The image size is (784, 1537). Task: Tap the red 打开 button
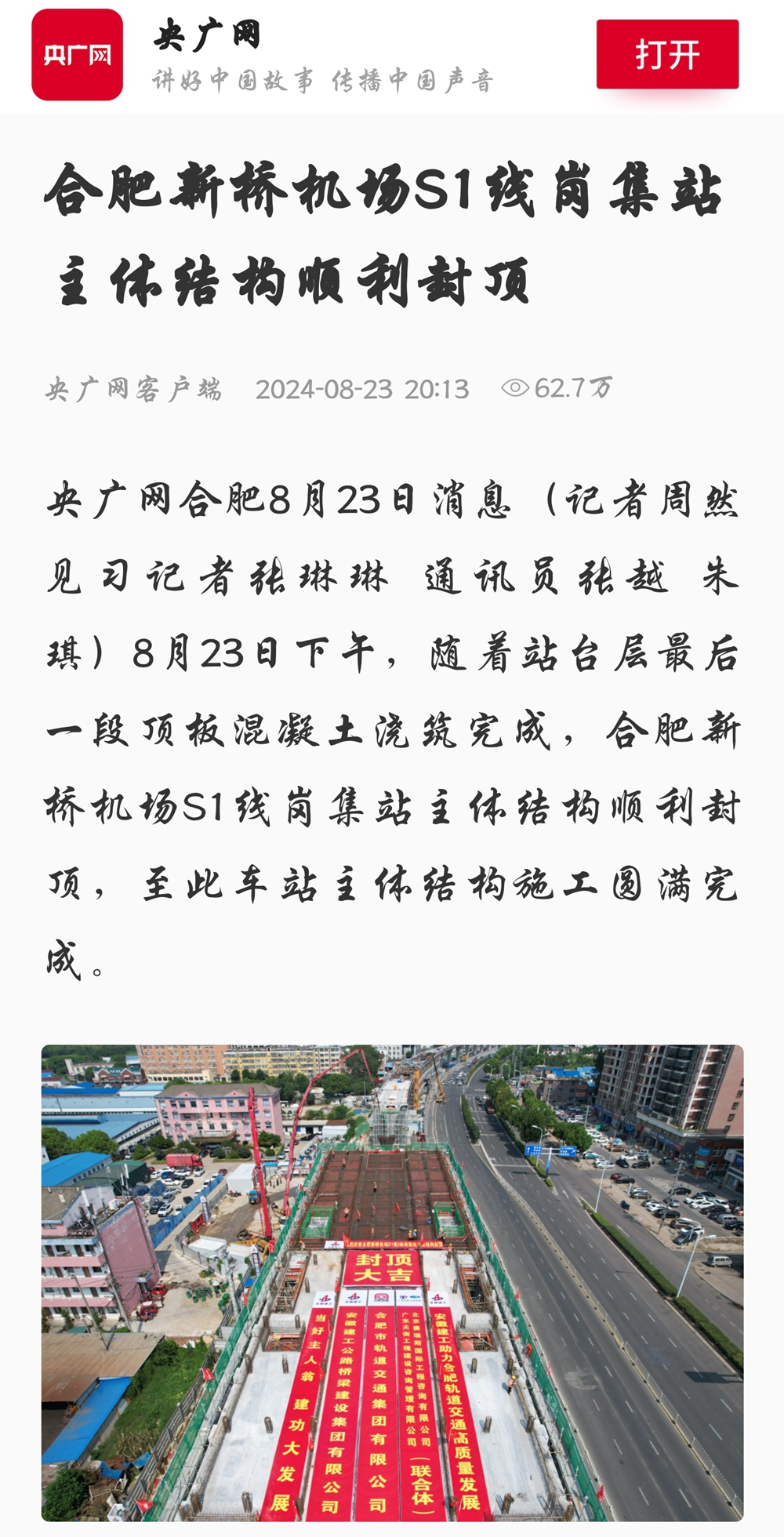click(667, 54)
